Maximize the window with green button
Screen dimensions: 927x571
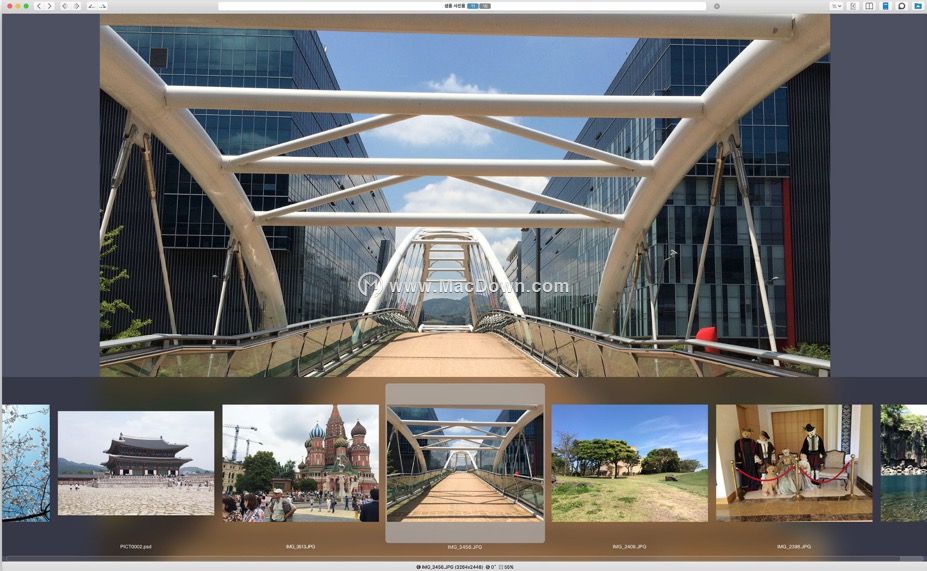[26, 6]
